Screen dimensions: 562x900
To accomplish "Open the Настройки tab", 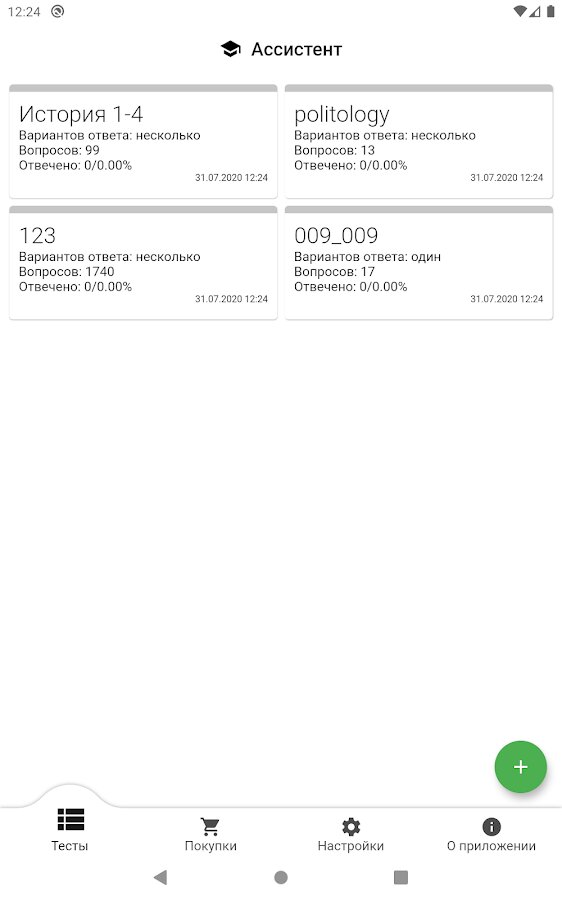I will pyautogui.click(x=351, y=835).
